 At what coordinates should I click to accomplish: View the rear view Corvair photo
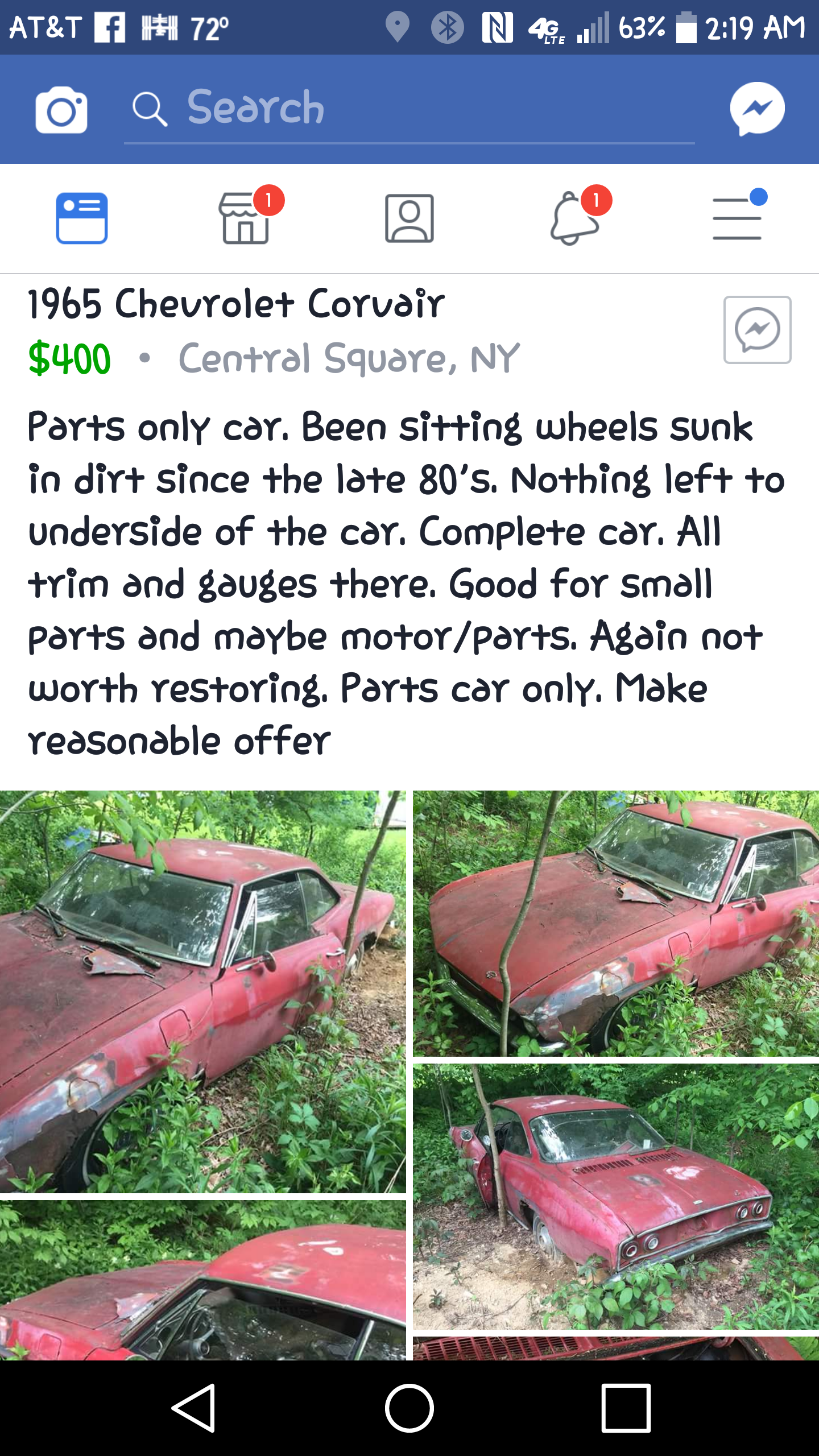coord(615,1197)
